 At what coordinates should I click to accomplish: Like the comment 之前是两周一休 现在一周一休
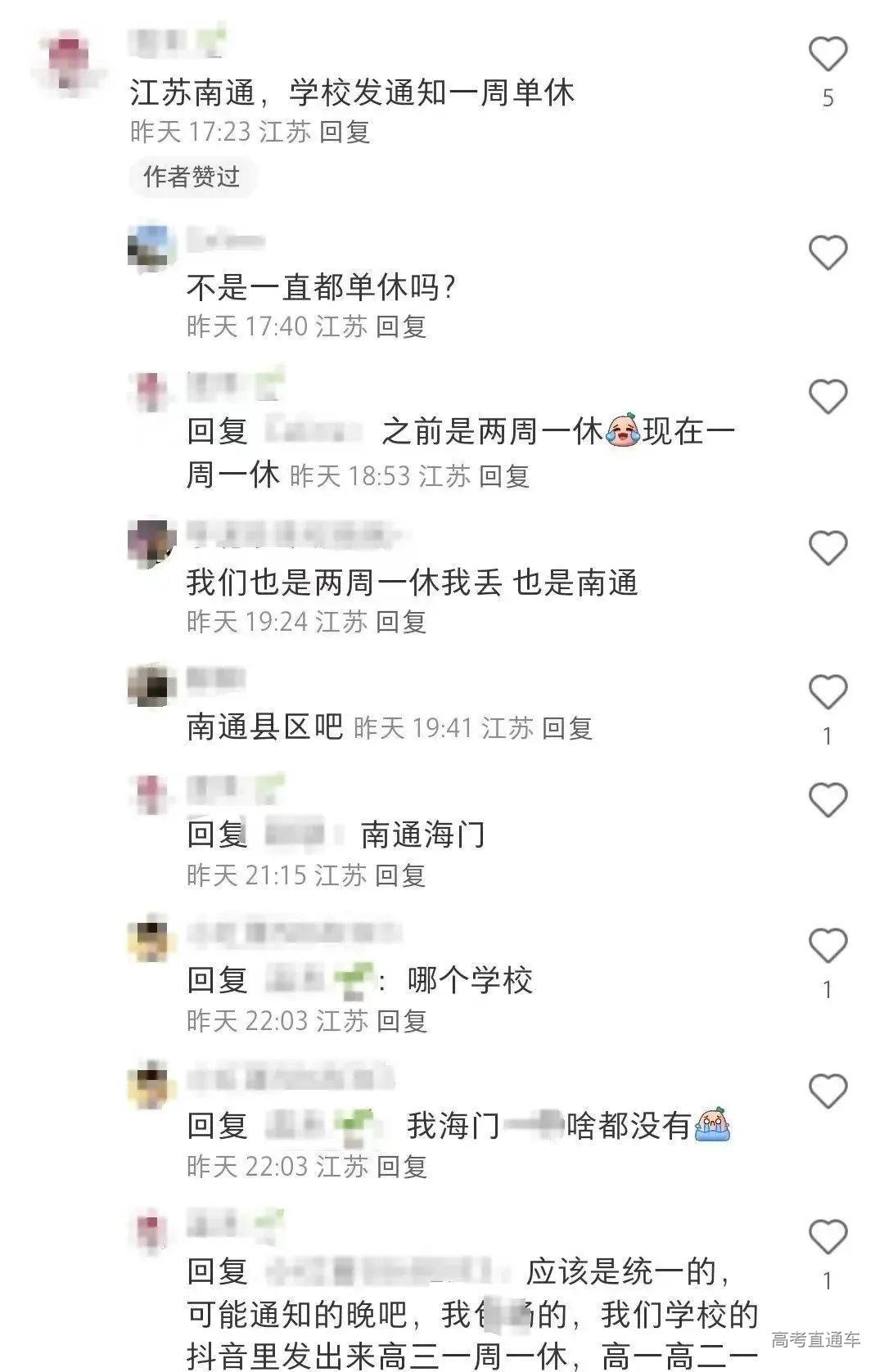pos(828,398)
